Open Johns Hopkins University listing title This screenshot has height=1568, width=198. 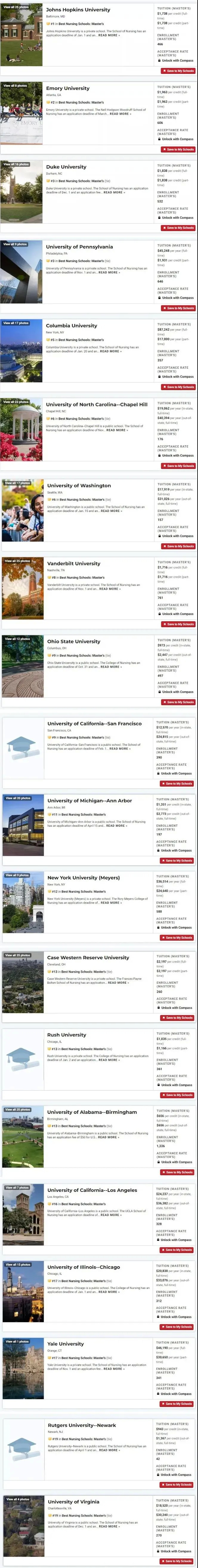[x=78, y=10]
